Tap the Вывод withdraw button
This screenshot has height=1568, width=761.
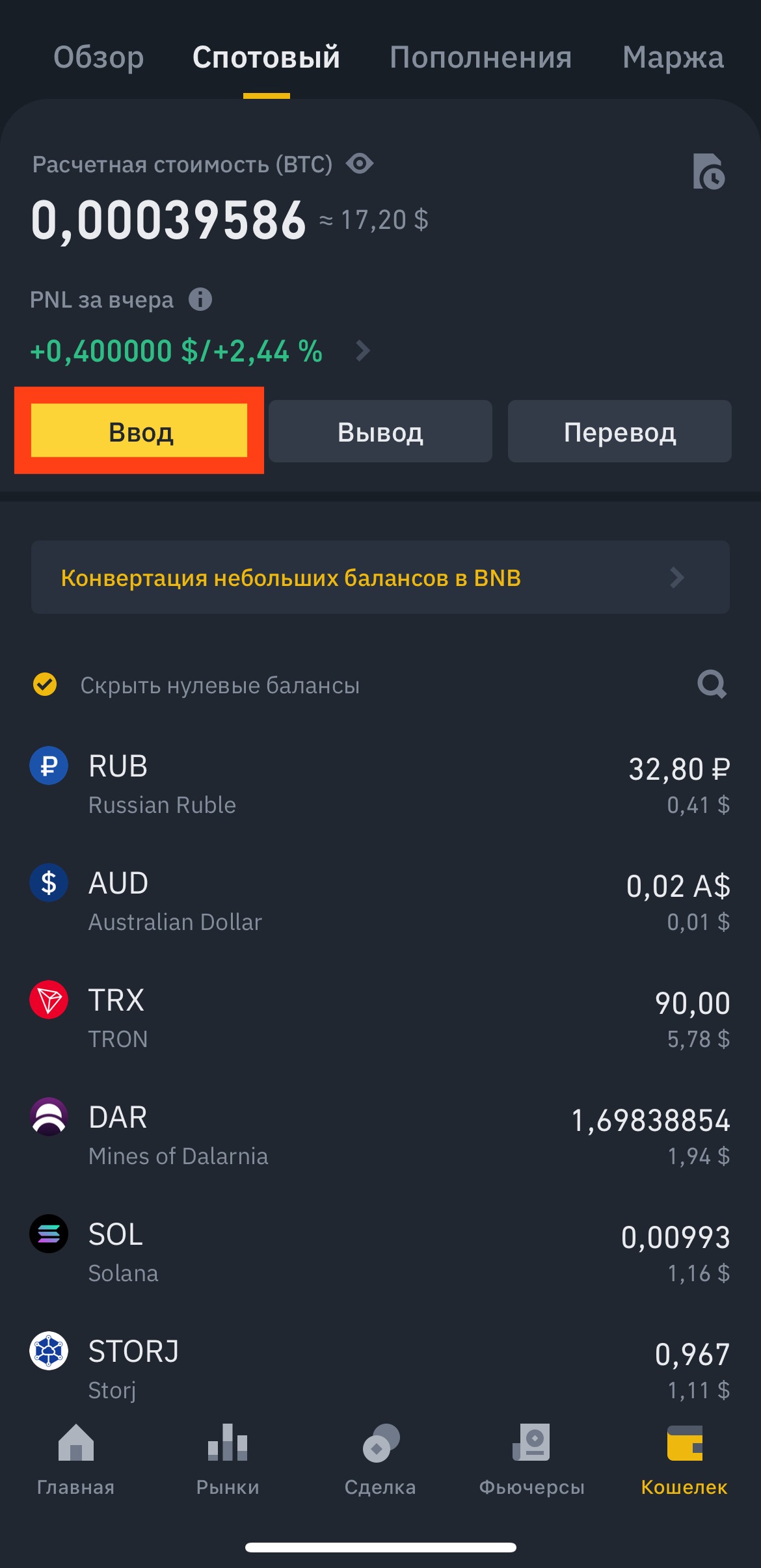point(380,432)
